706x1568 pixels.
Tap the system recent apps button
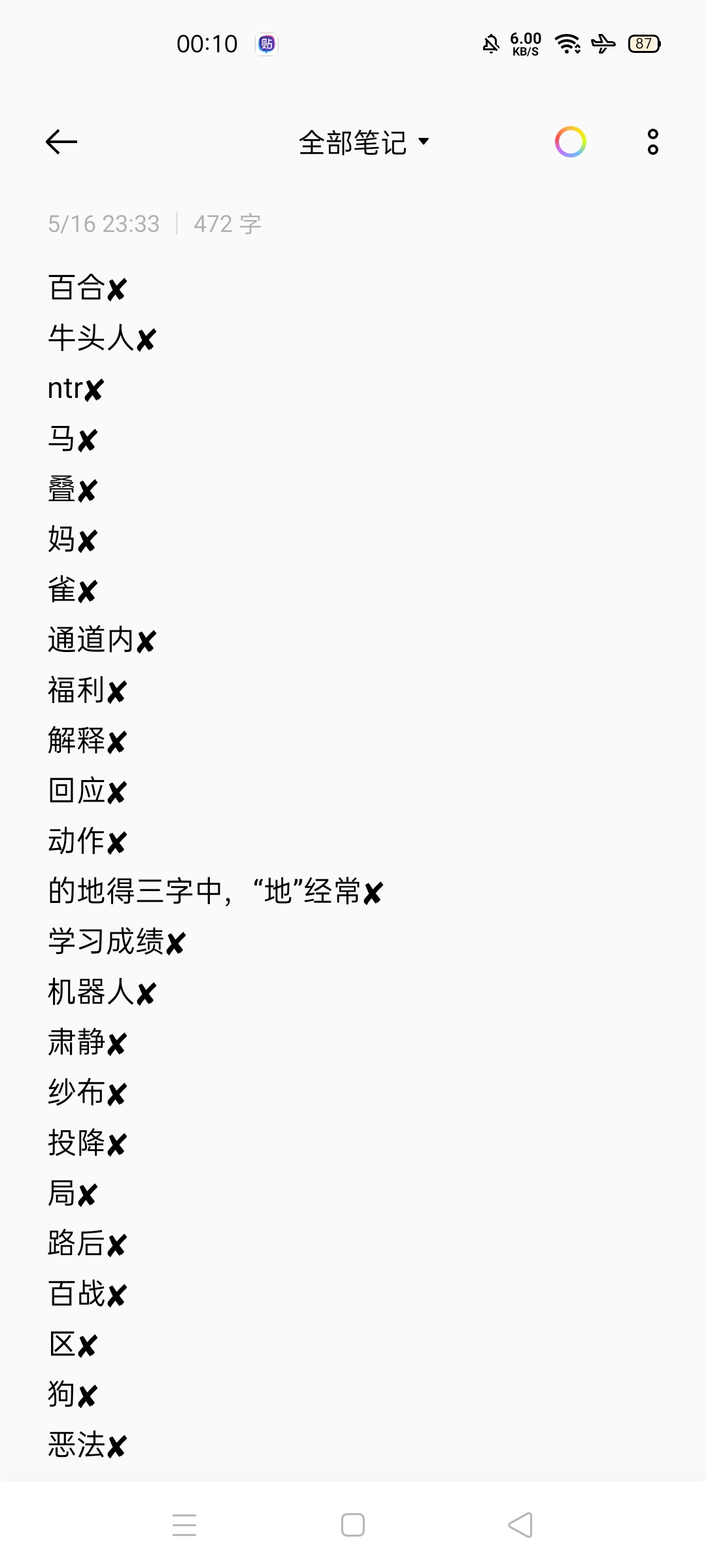184,1525
